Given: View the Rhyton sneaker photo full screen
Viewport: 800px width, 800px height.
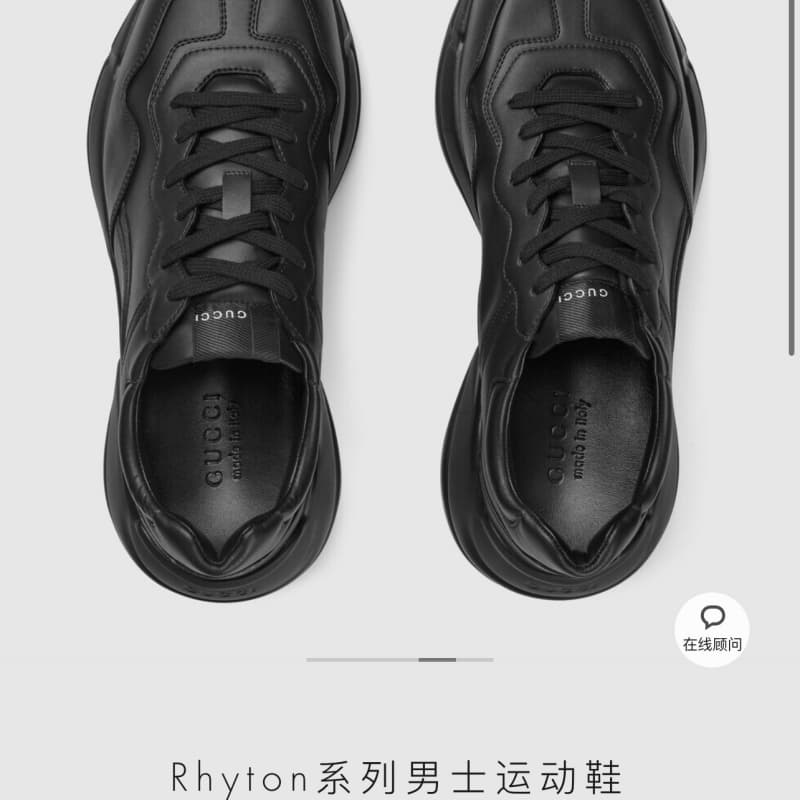Looking at the screenshot, I should click(400, 300).
